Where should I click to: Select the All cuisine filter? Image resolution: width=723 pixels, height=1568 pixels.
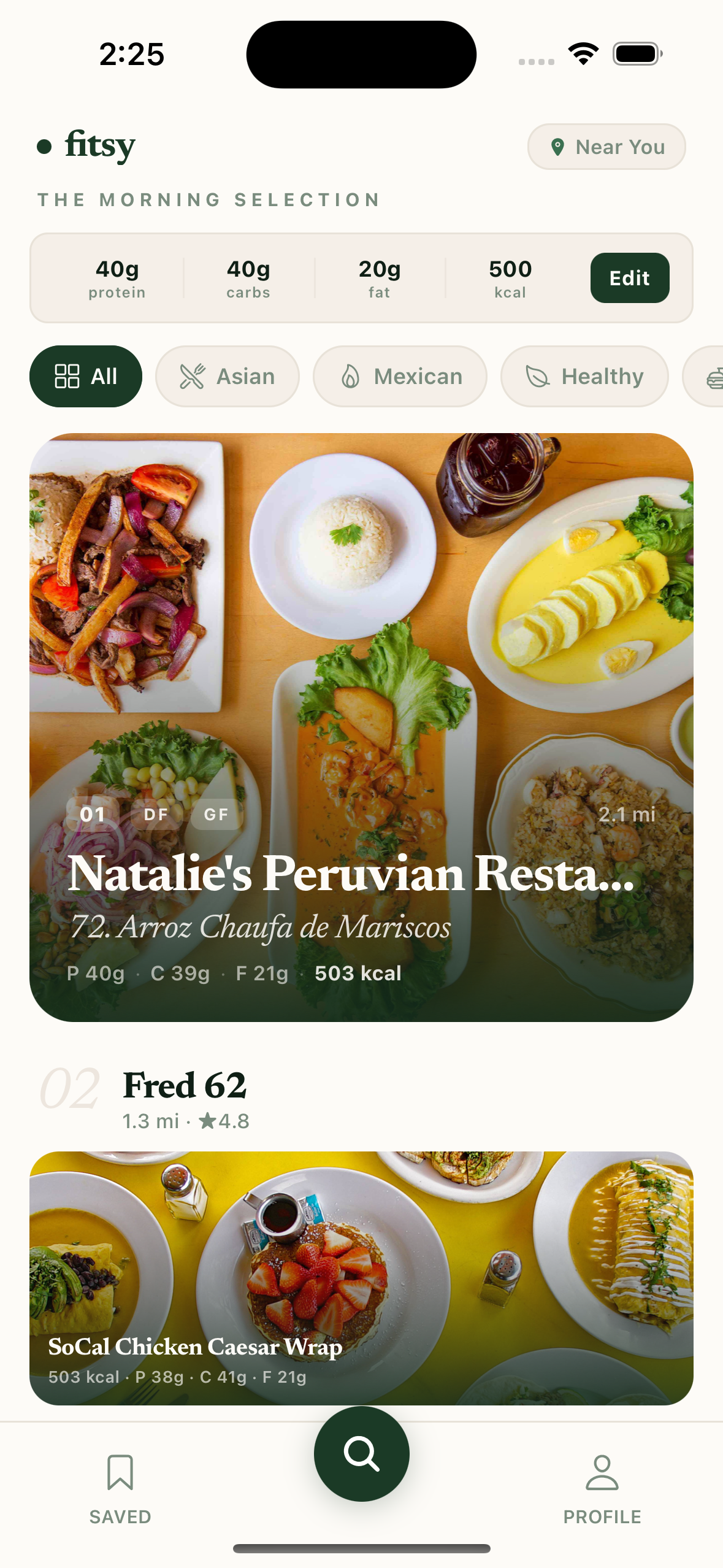86,376
